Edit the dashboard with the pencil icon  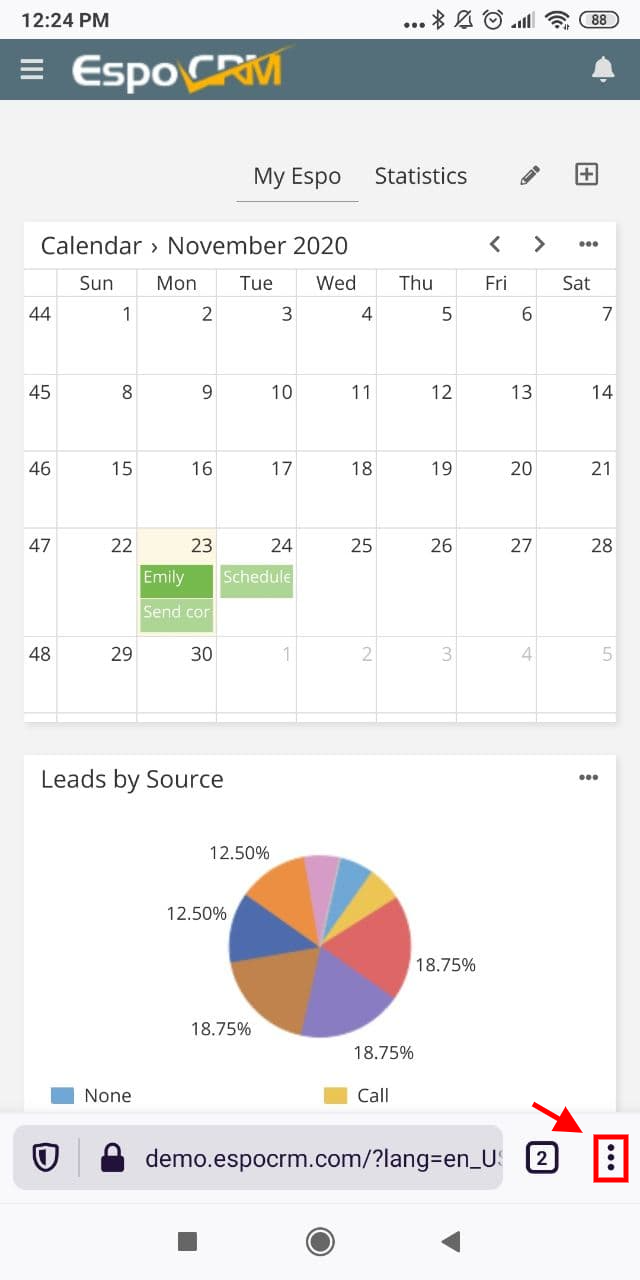(531, 176)
